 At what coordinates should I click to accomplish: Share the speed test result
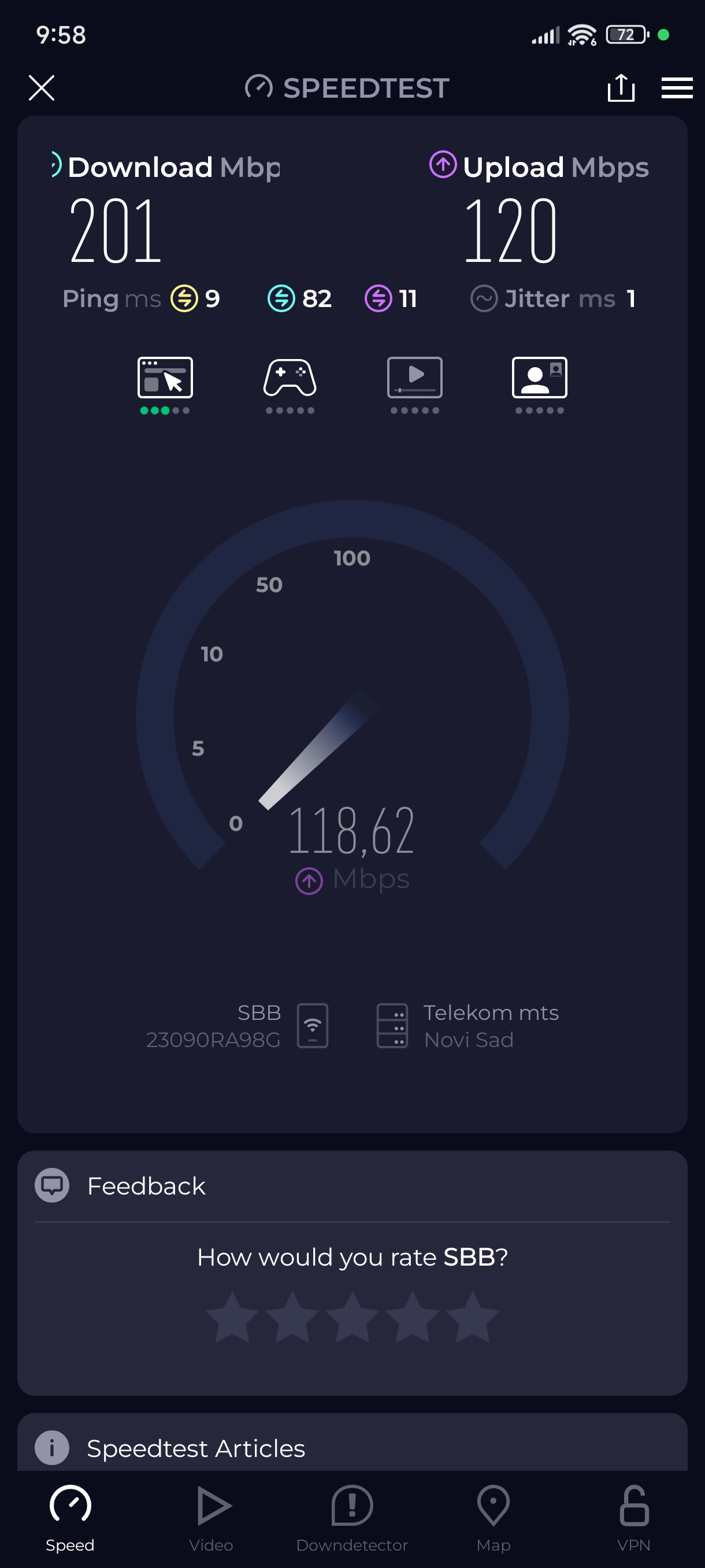click(621, 88)
